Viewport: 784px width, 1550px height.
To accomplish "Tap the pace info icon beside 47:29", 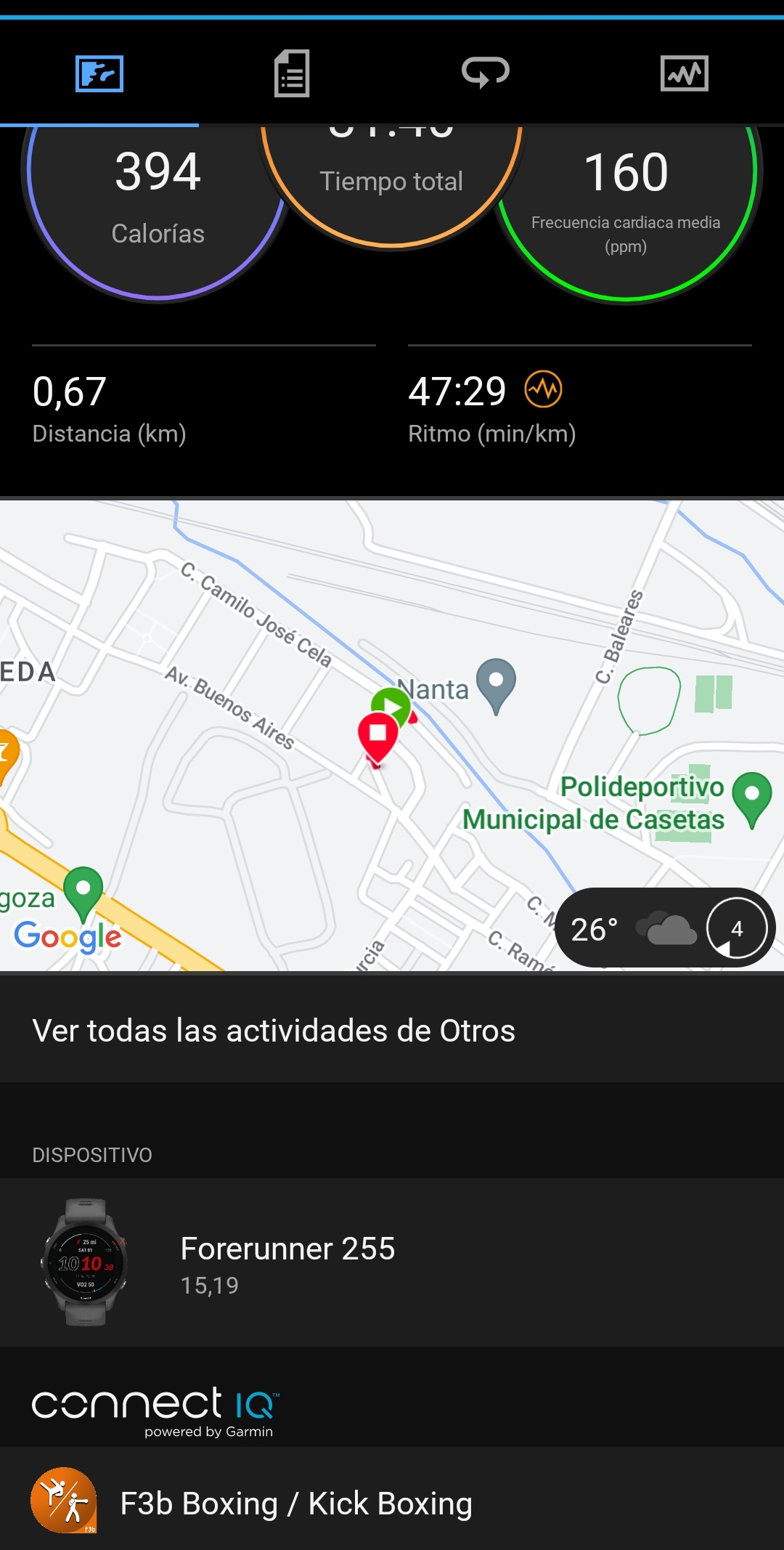I will pyautogui.click(x=544, y=390).
